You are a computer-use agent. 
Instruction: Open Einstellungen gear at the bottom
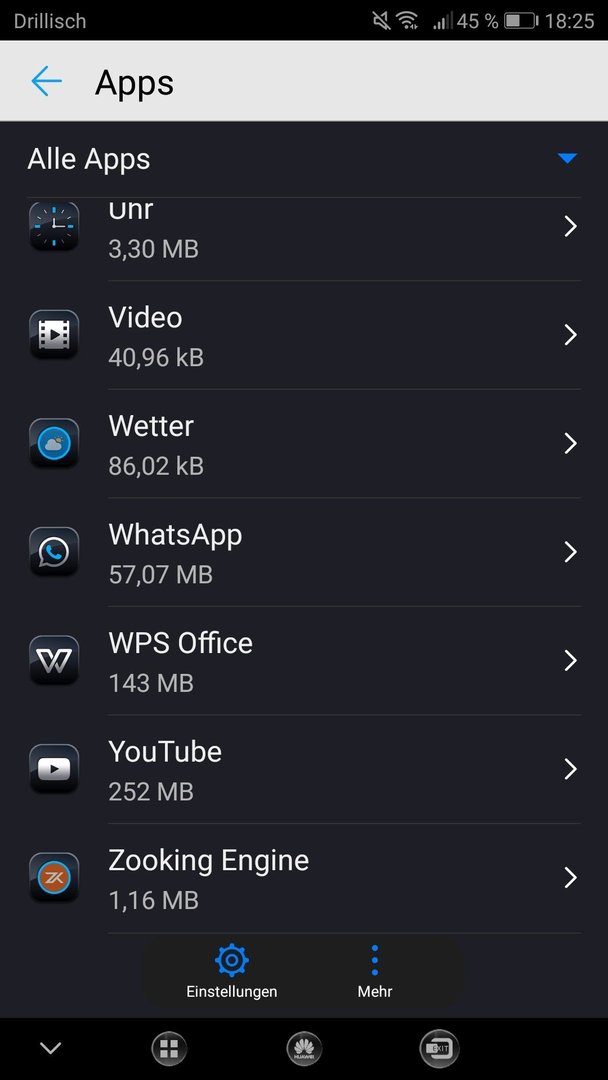(232, 972)
